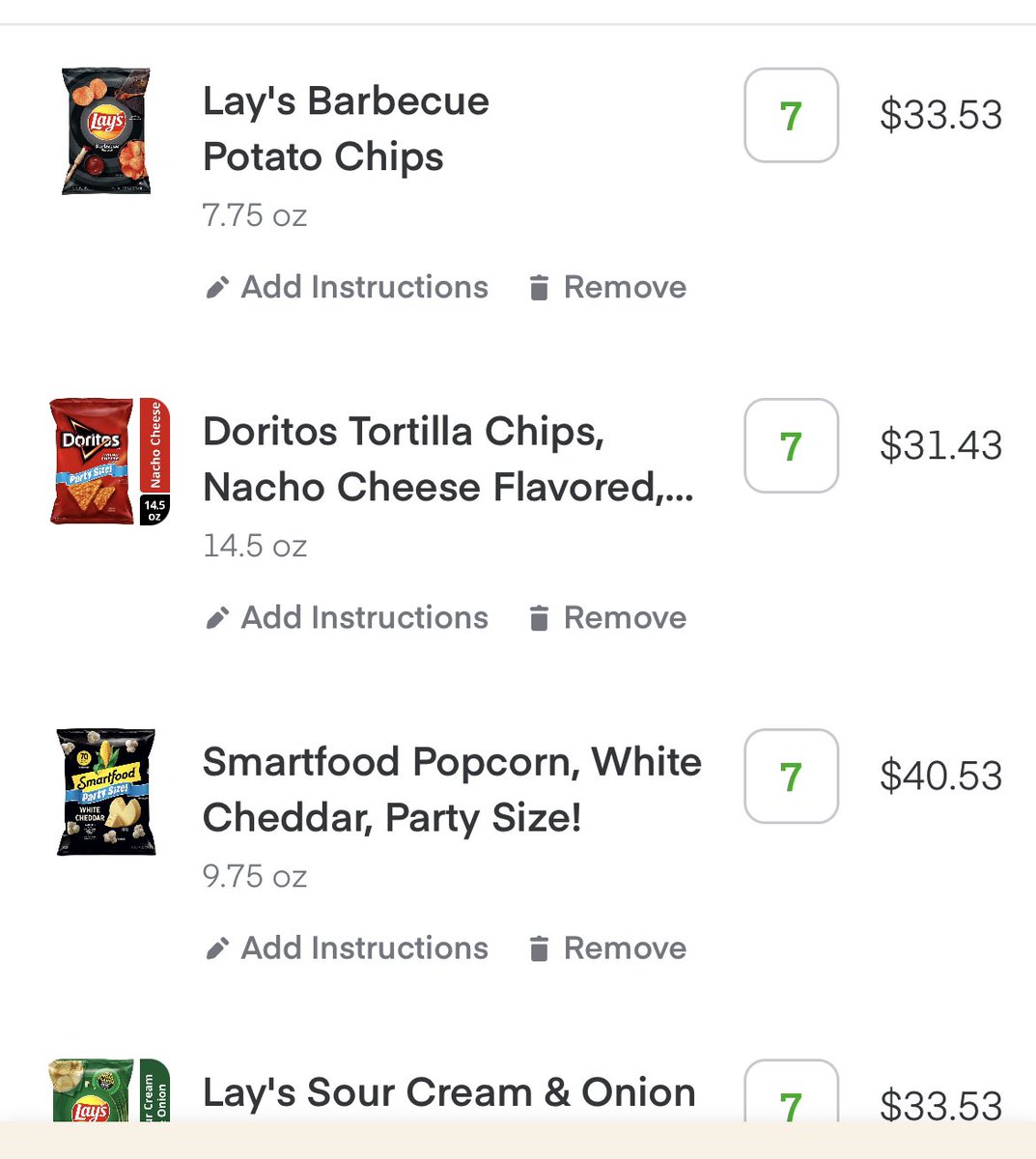Add instructions for Lay's Barbecue Potato Chips
The image size is (1036, 1159).
point(348,287)
